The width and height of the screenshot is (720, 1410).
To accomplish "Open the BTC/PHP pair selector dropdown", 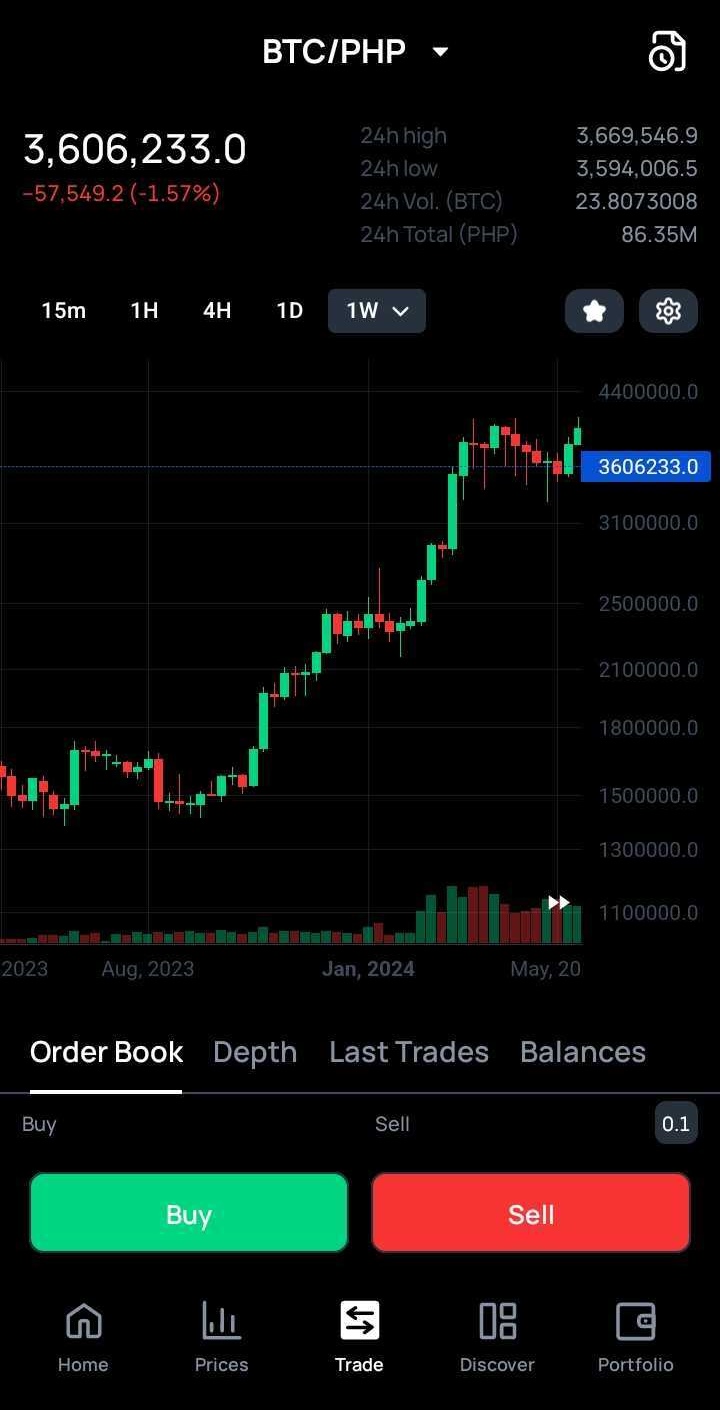I will [x=357, y=51].
